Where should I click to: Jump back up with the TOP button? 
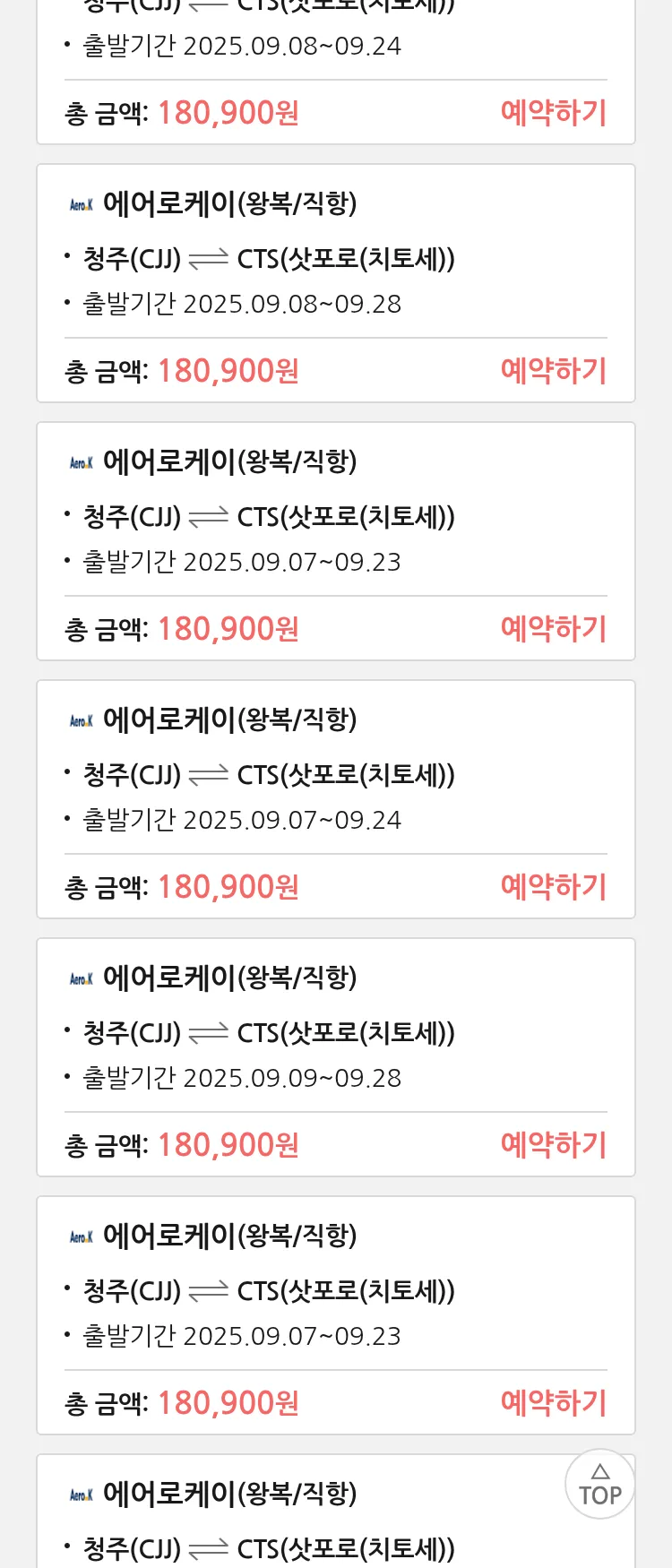[599, 1484]
